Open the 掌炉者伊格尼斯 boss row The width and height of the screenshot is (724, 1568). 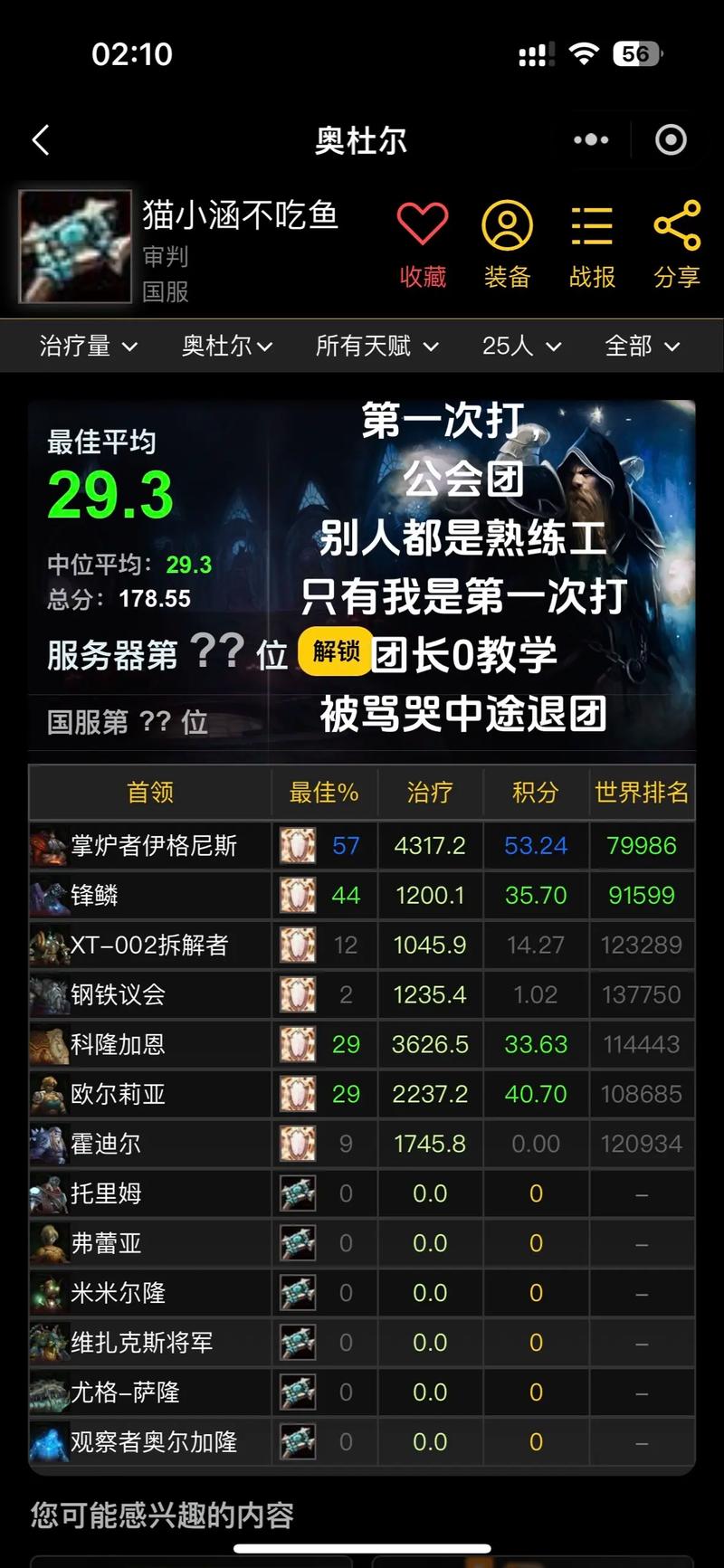point(153,846)
